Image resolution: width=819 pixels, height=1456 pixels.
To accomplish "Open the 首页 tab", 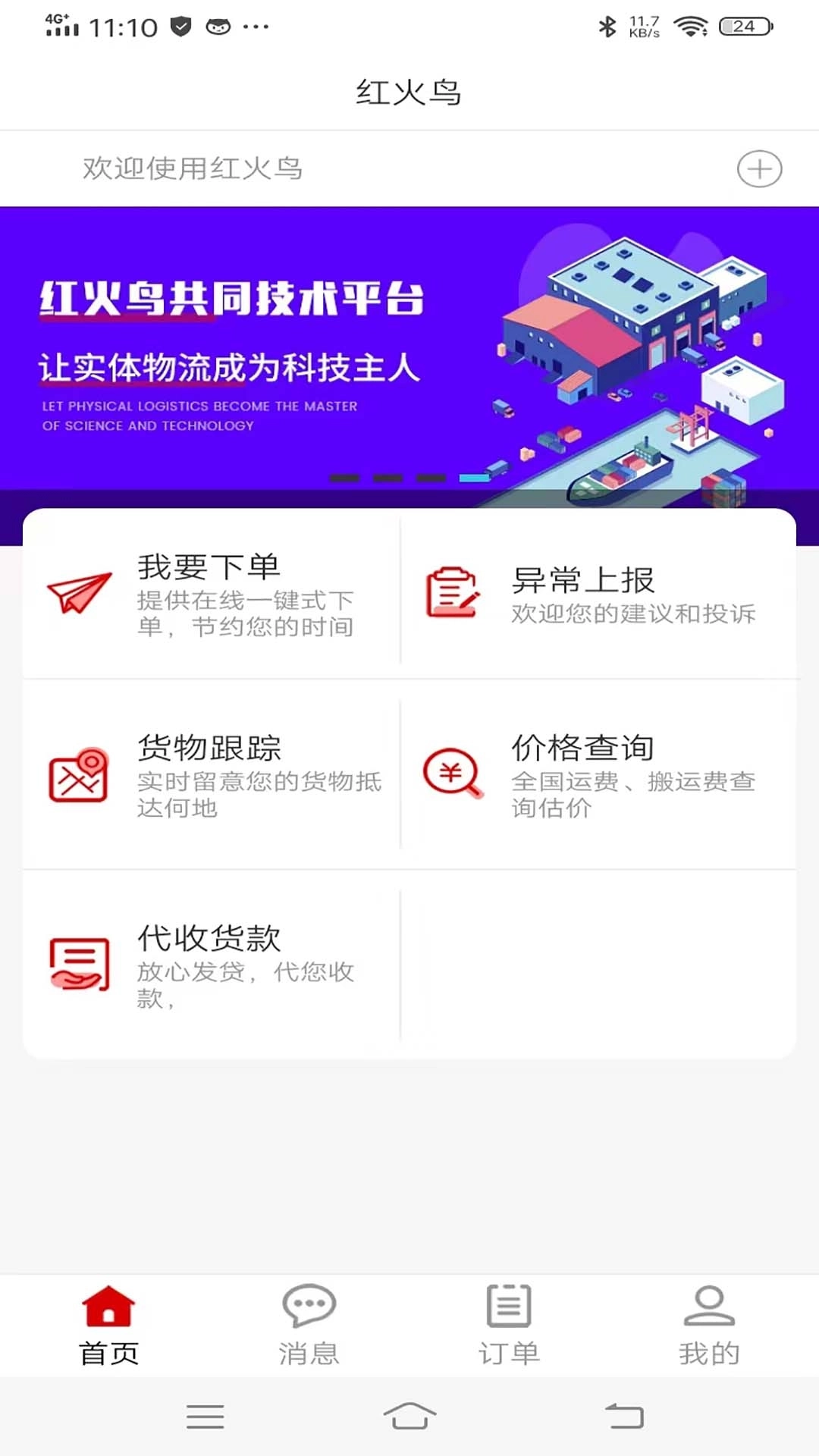I will (108, 1323).
